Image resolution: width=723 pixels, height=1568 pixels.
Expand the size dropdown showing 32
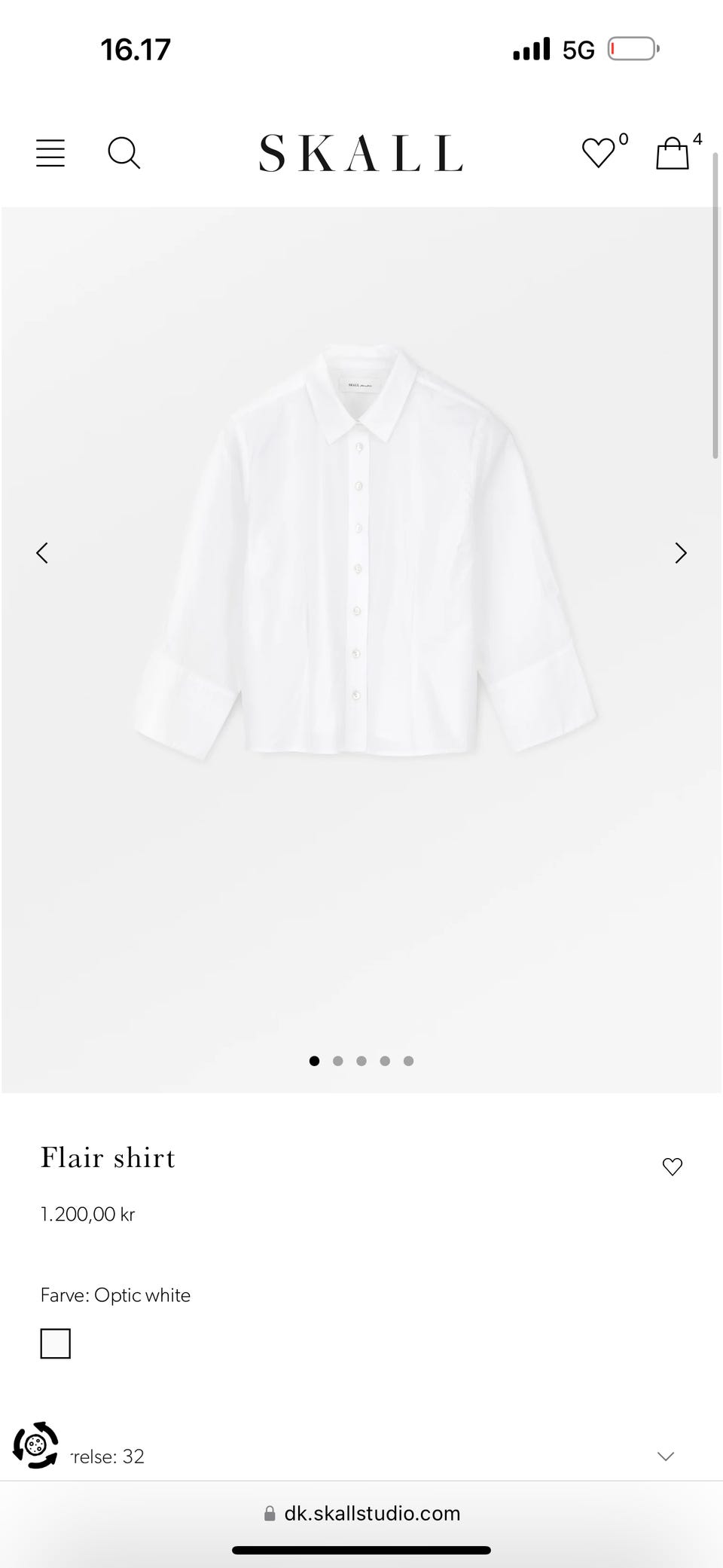(665, 1456)
